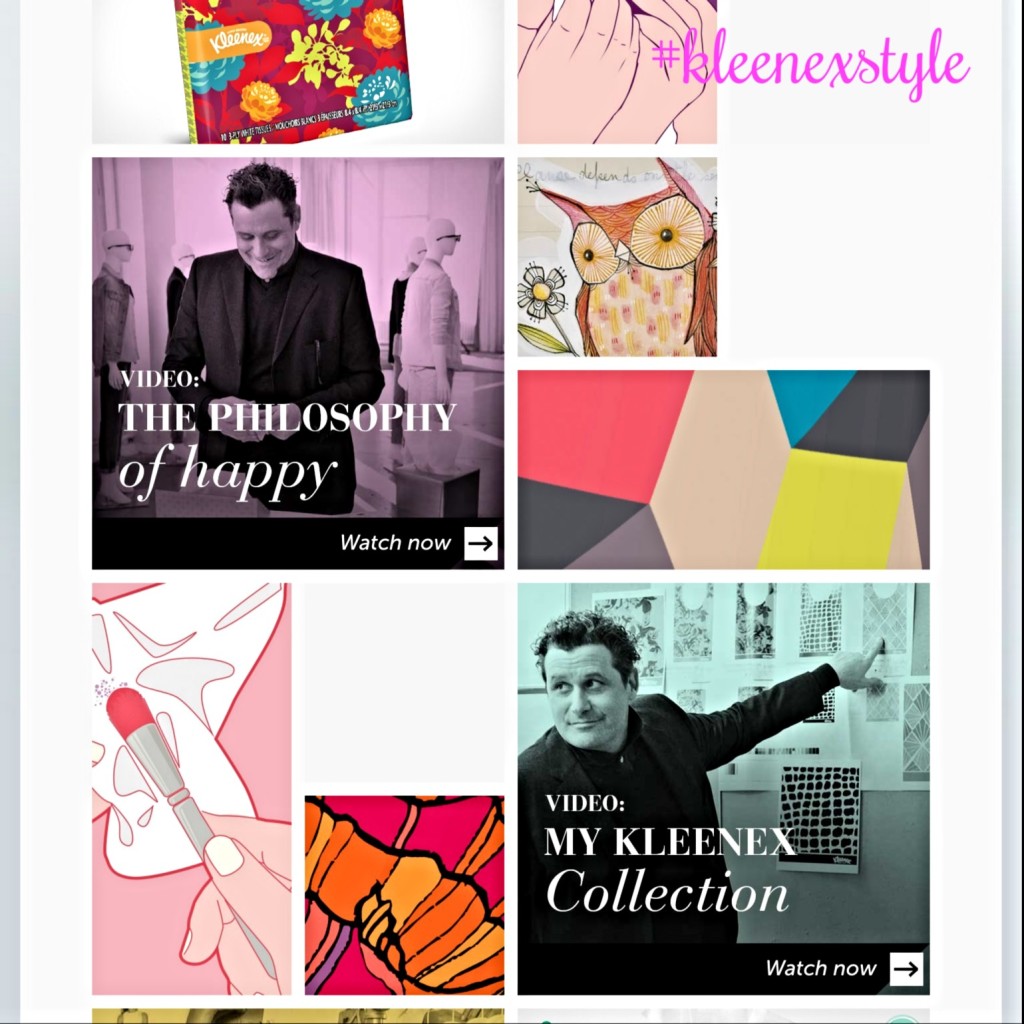The width and height of the screenshot is (1024, 1024).
Task: Open the Kleenex floral tissue box tile
Action: [298, 70]
